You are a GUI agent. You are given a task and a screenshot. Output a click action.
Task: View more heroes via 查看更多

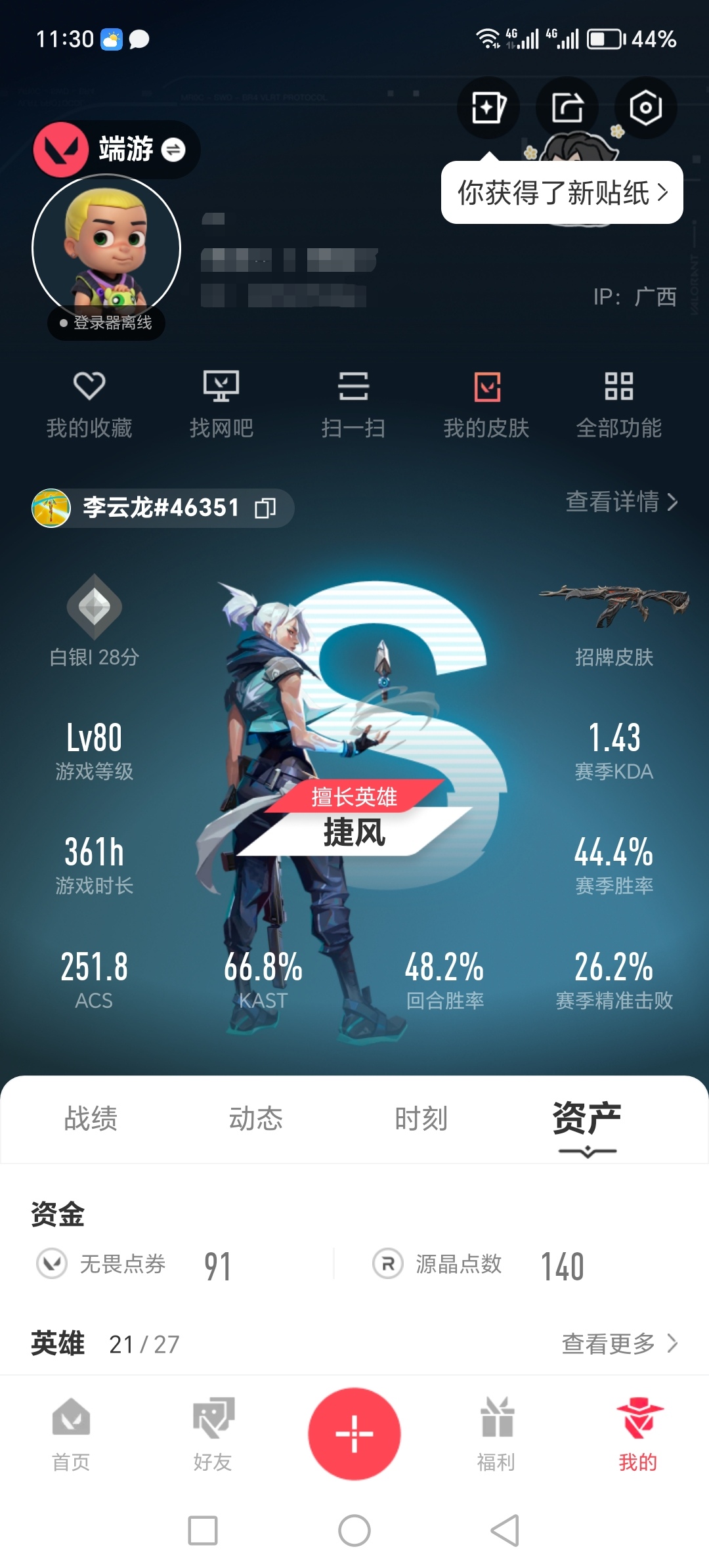click(619, 1343)
